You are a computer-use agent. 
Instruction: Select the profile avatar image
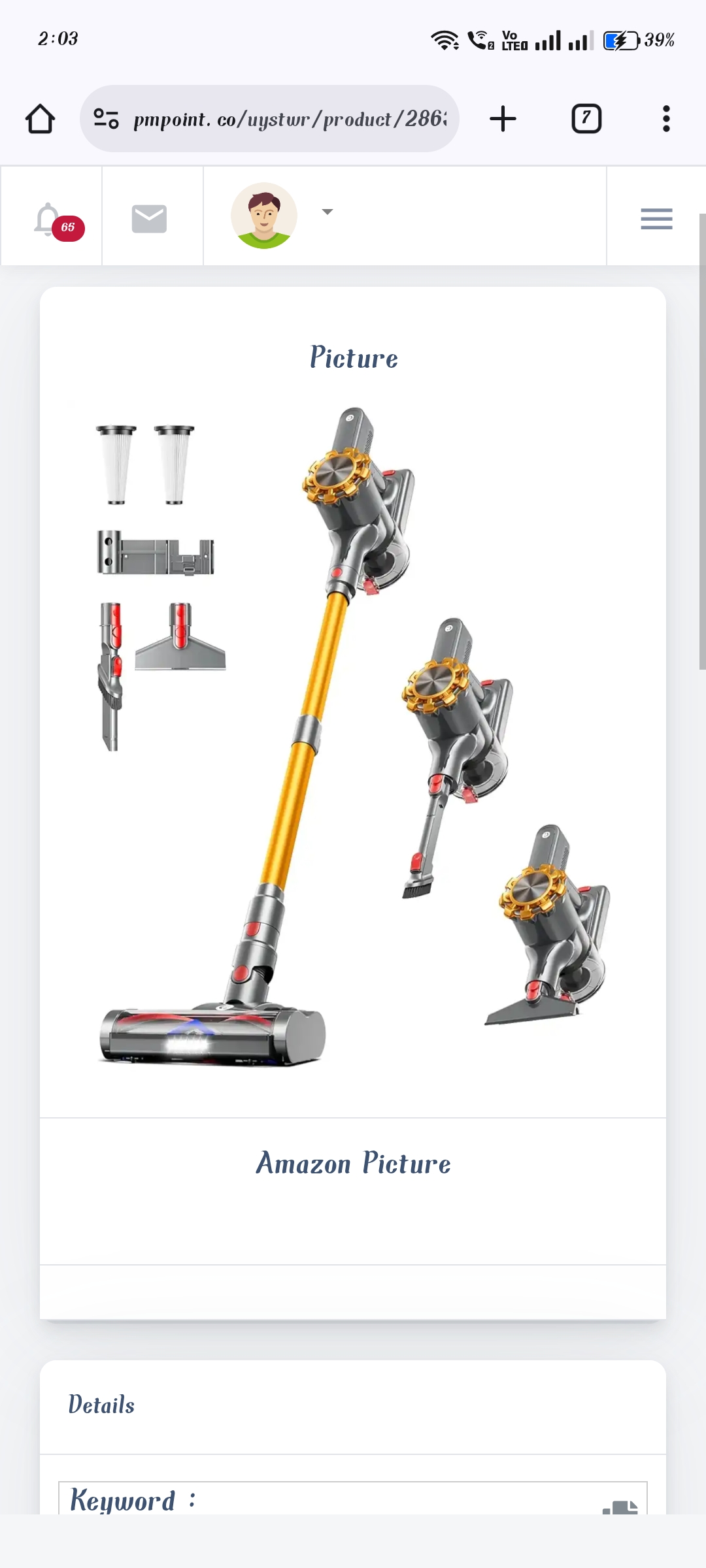263,216
